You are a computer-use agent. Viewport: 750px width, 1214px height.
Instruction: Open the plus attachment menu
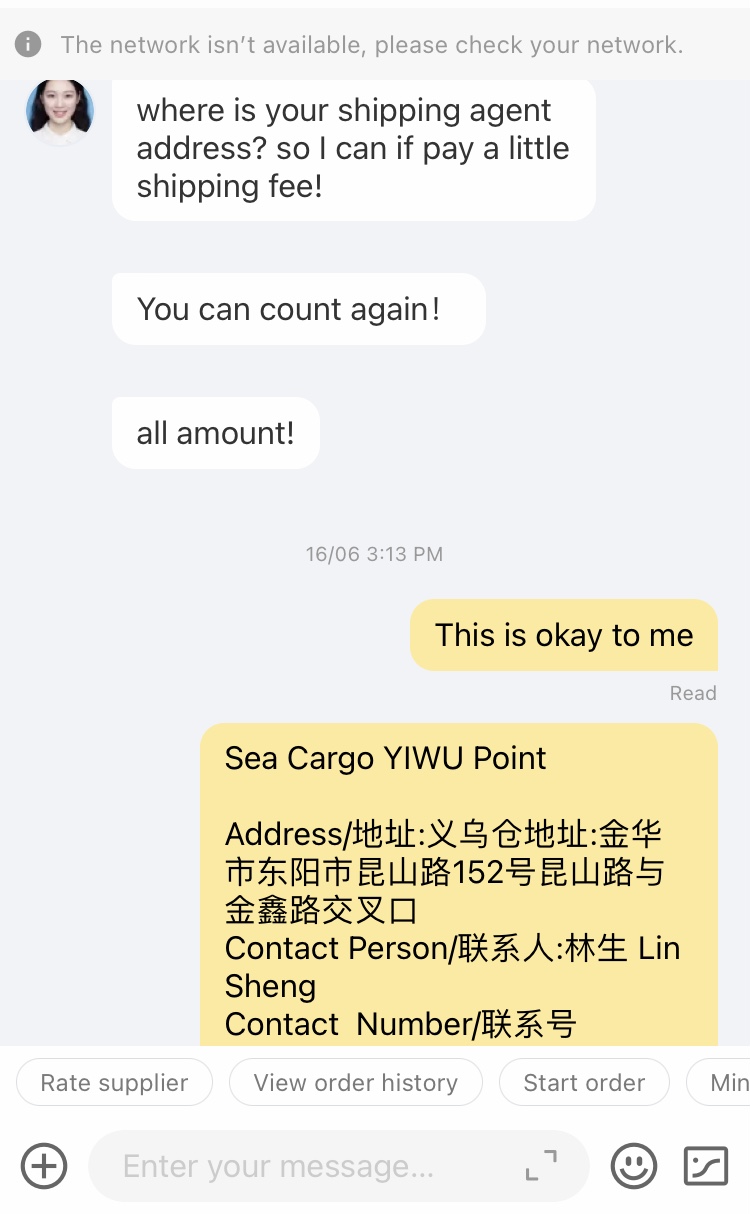point(44,1166)
